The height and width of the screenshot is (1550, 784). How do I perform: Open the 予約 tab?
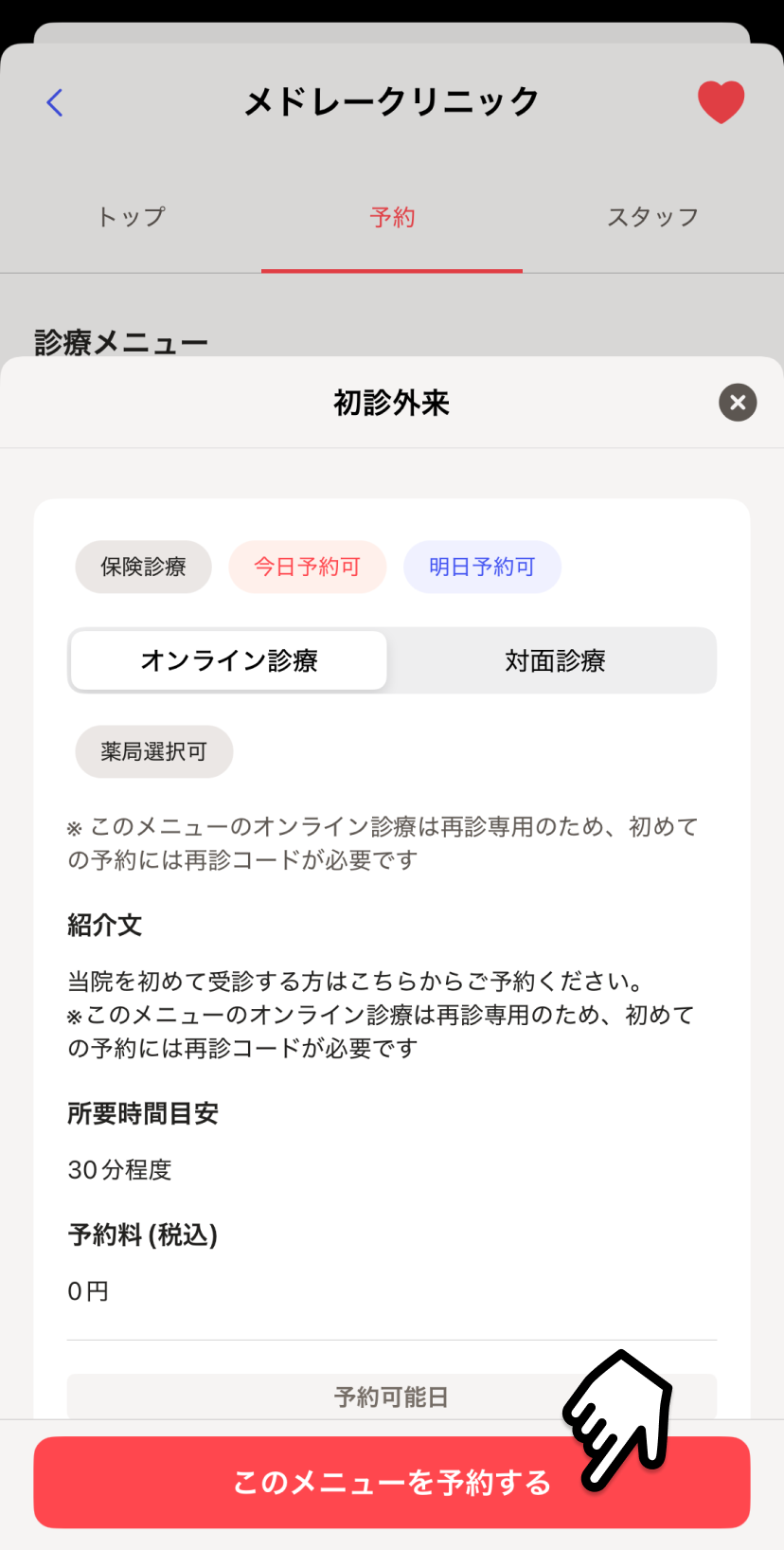392,218
